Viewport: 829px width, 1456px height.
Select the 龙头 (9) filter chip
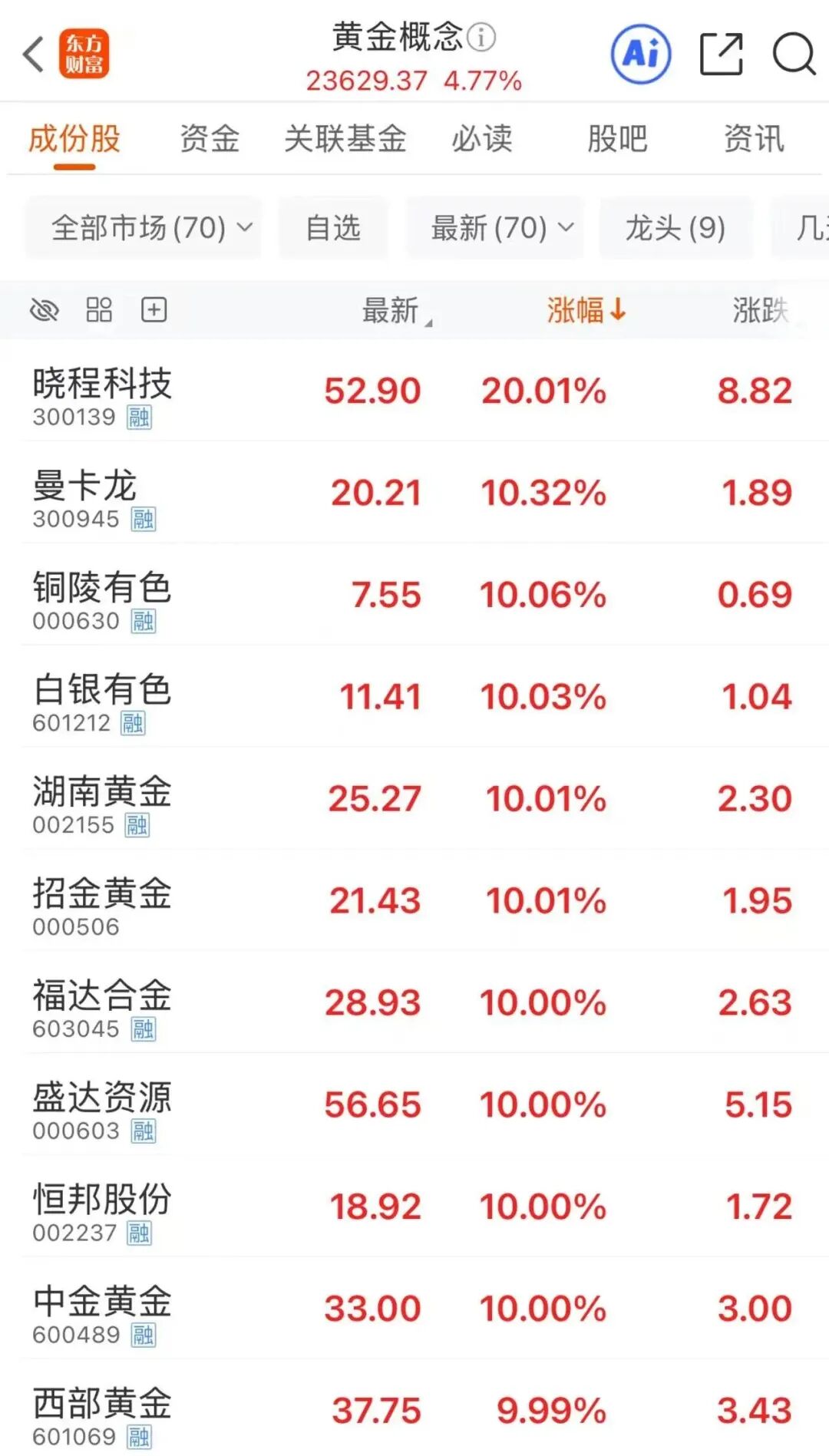click(x=675, y=228)
